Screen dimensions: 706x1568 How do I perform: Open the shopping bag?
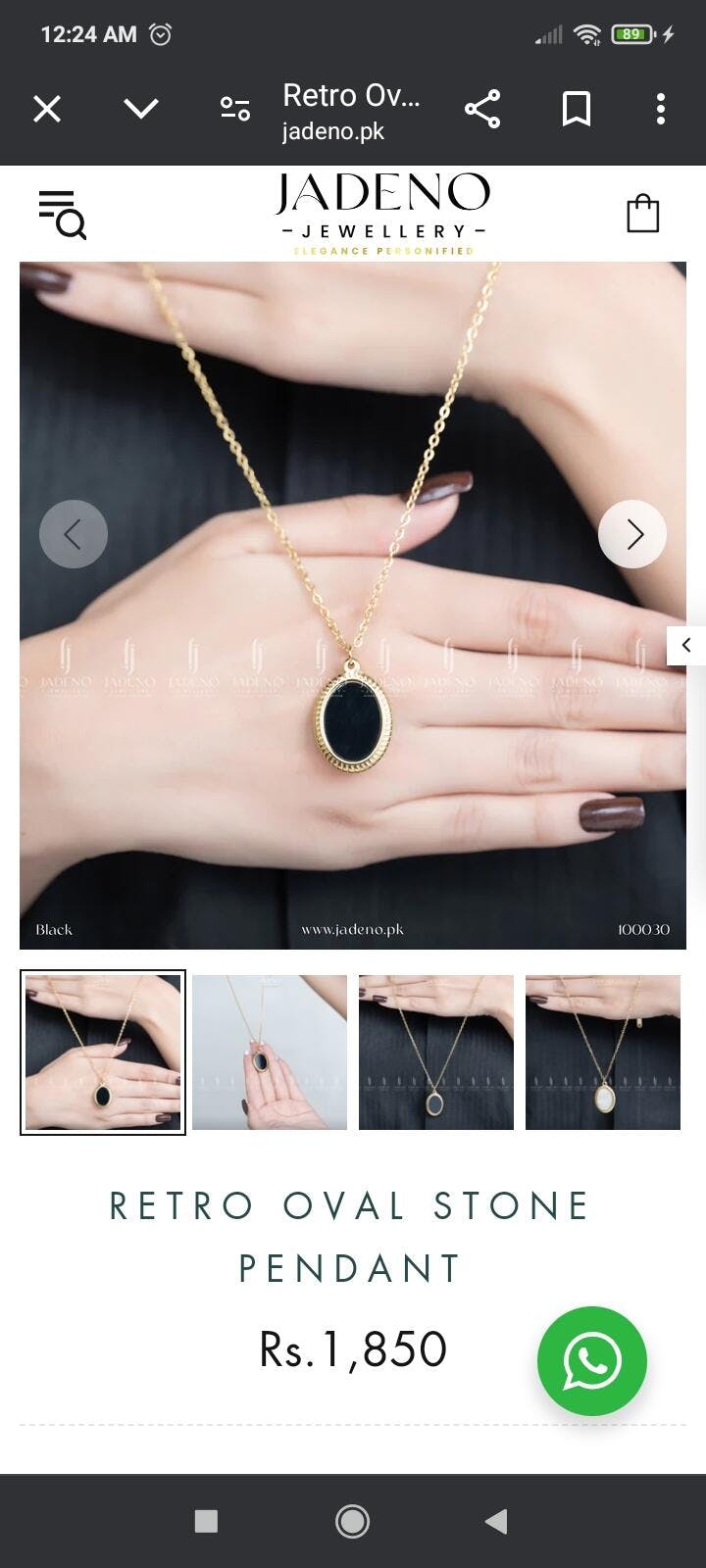click(x=642, y=214)
